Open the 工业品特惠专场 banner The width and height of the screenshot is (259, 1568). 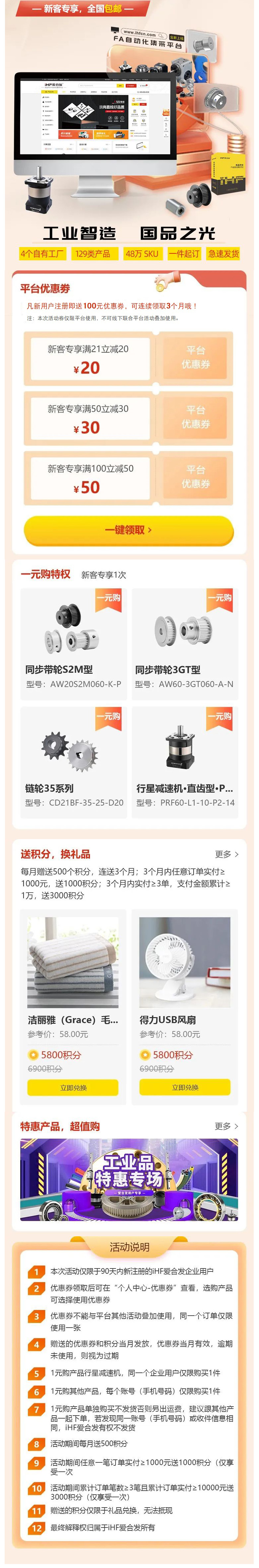click(129, 1179)
